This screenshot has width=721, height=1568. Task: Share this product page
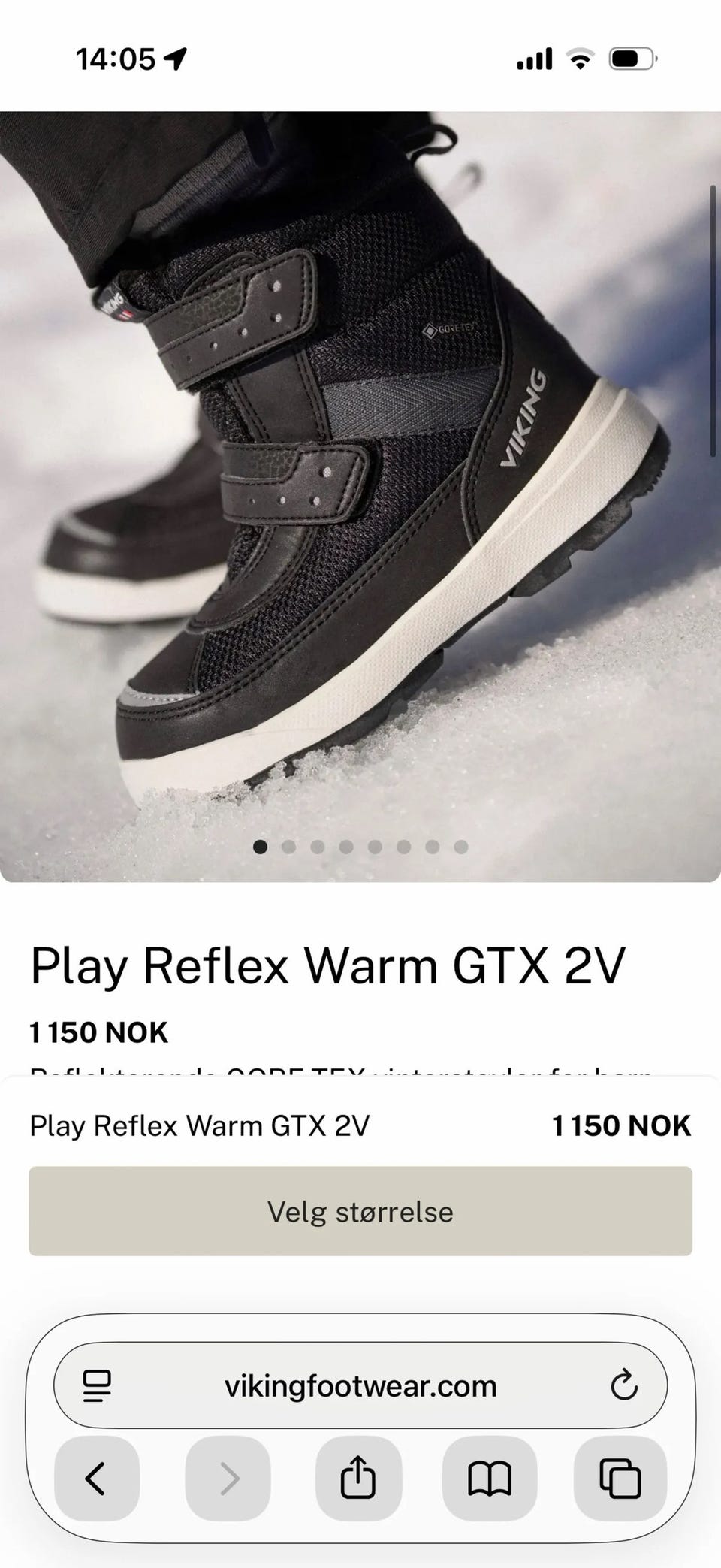[358, 1479]
